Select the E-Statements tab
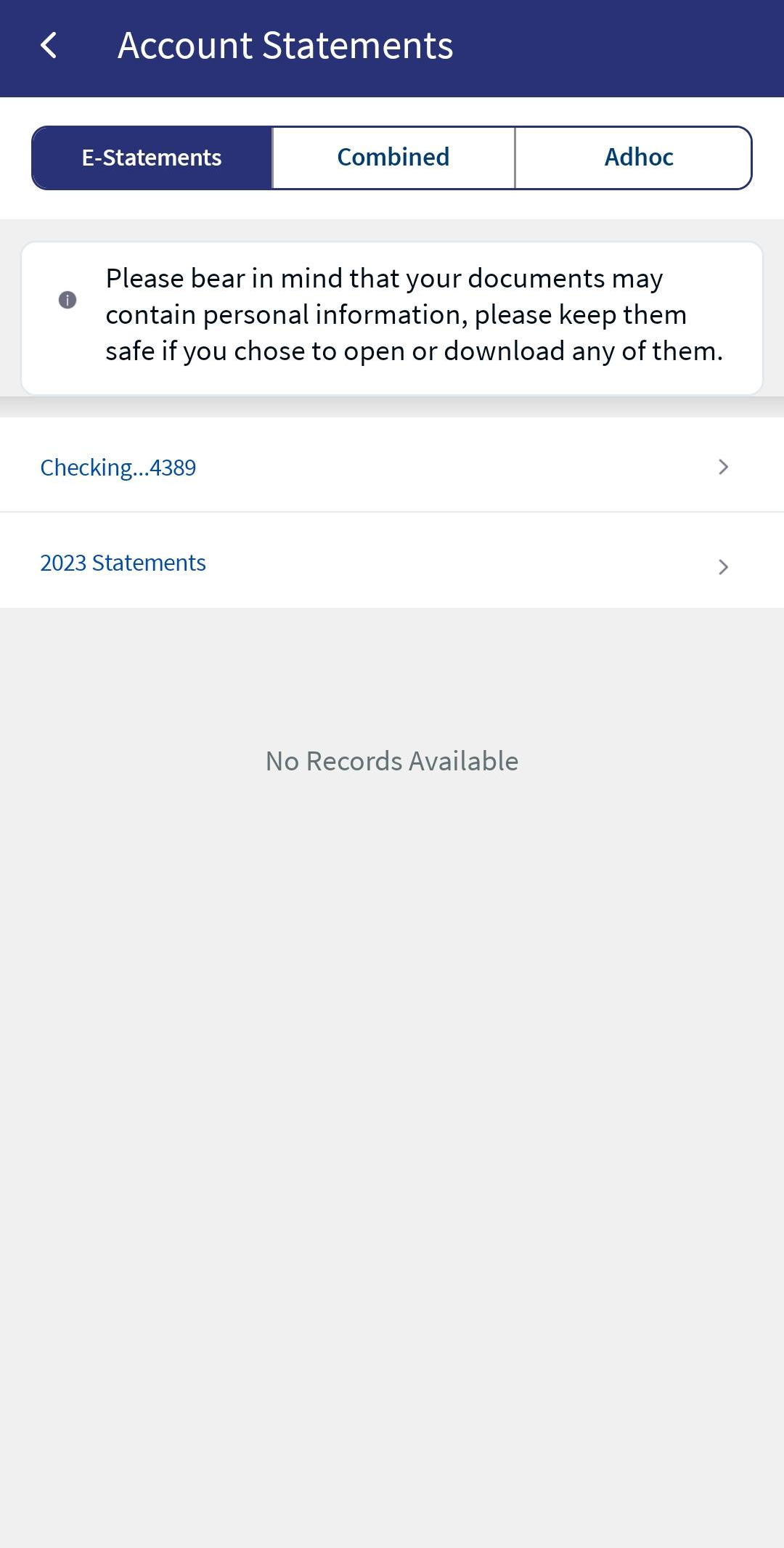This screenshot has height=1548, width=784. tap(152, 158)
